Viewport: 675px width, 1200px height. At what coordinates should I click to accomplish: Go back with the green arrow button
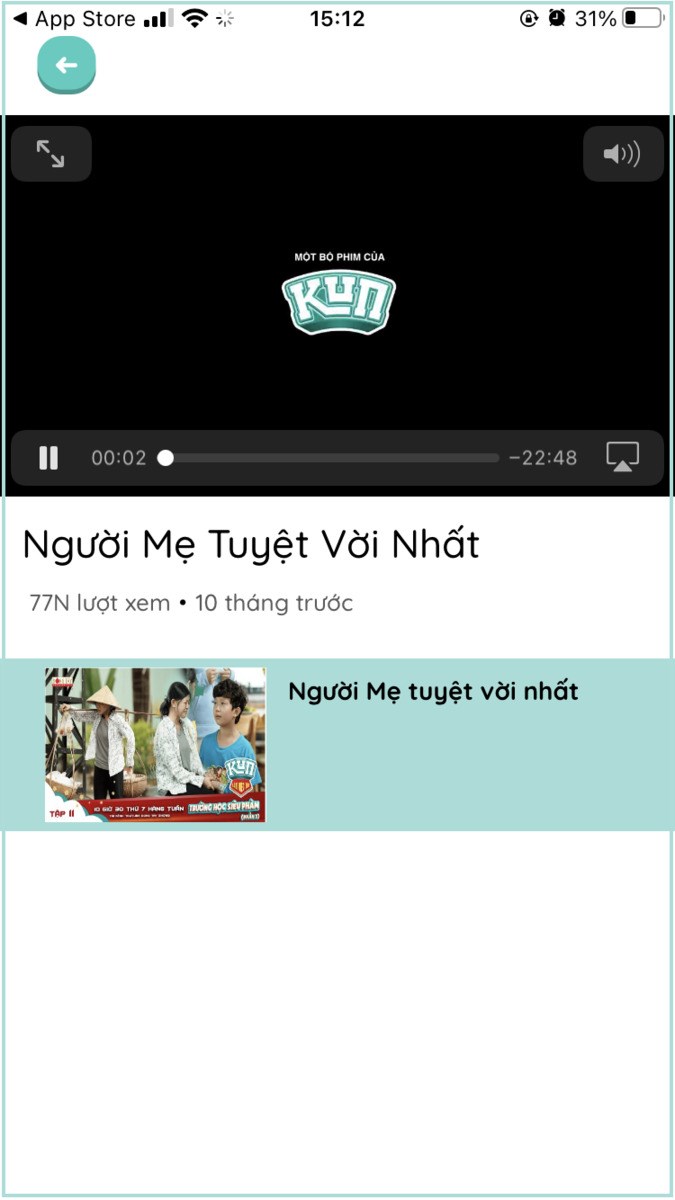click(66, 66)
